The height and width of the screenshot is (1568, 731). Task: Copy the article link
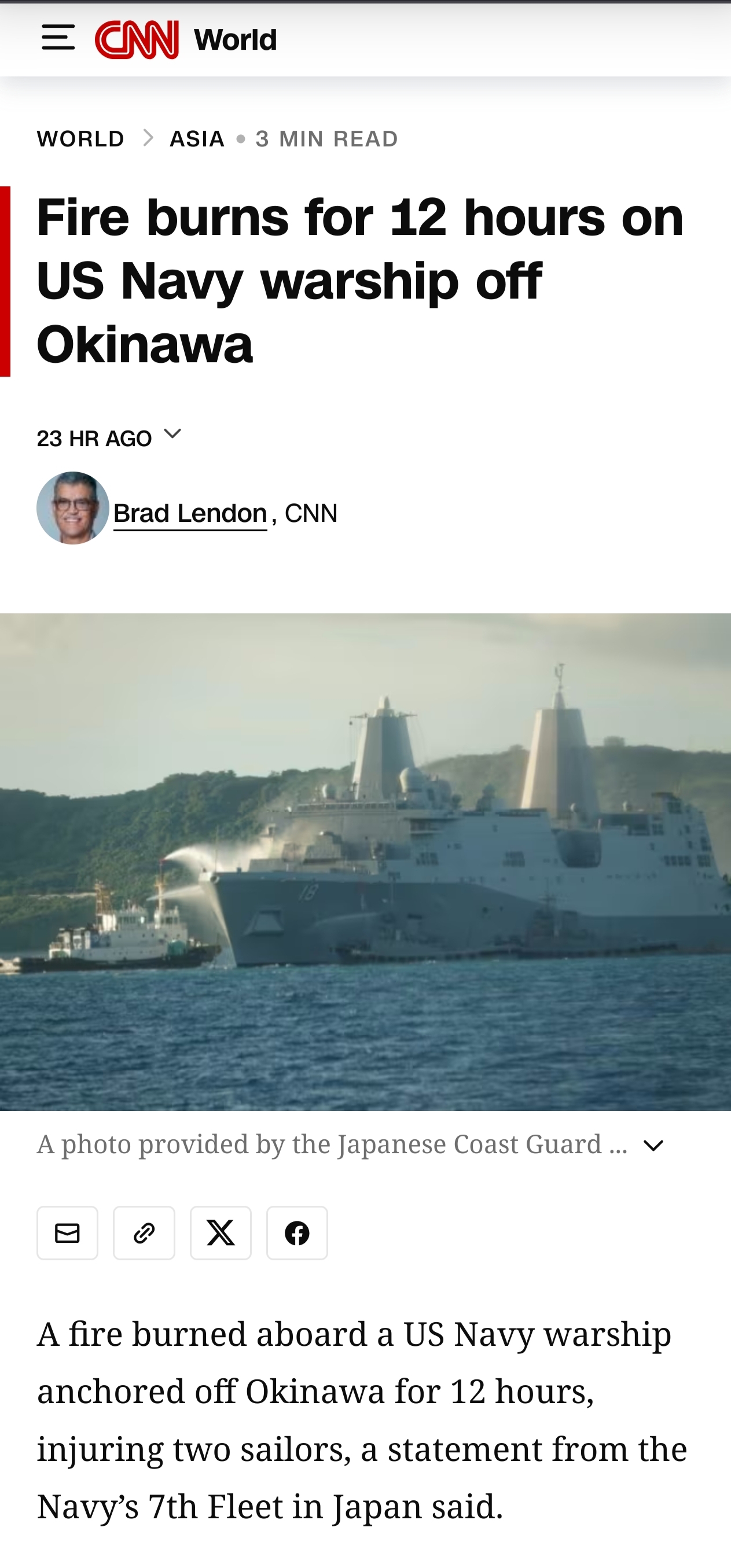tap(144, 1233)
